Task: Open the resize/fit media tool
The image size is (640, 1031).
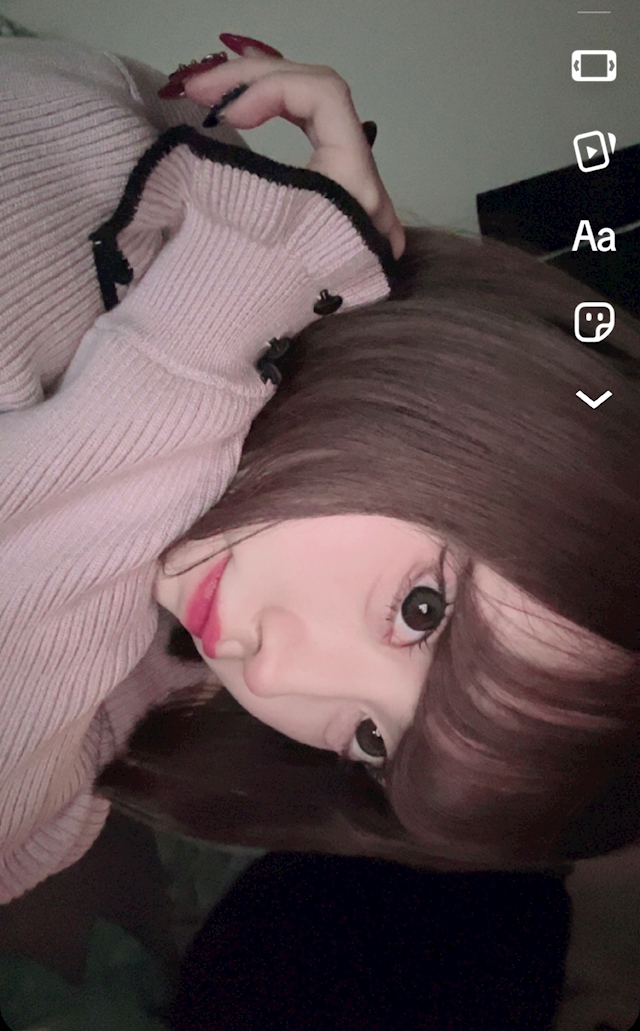Action: 593,66
